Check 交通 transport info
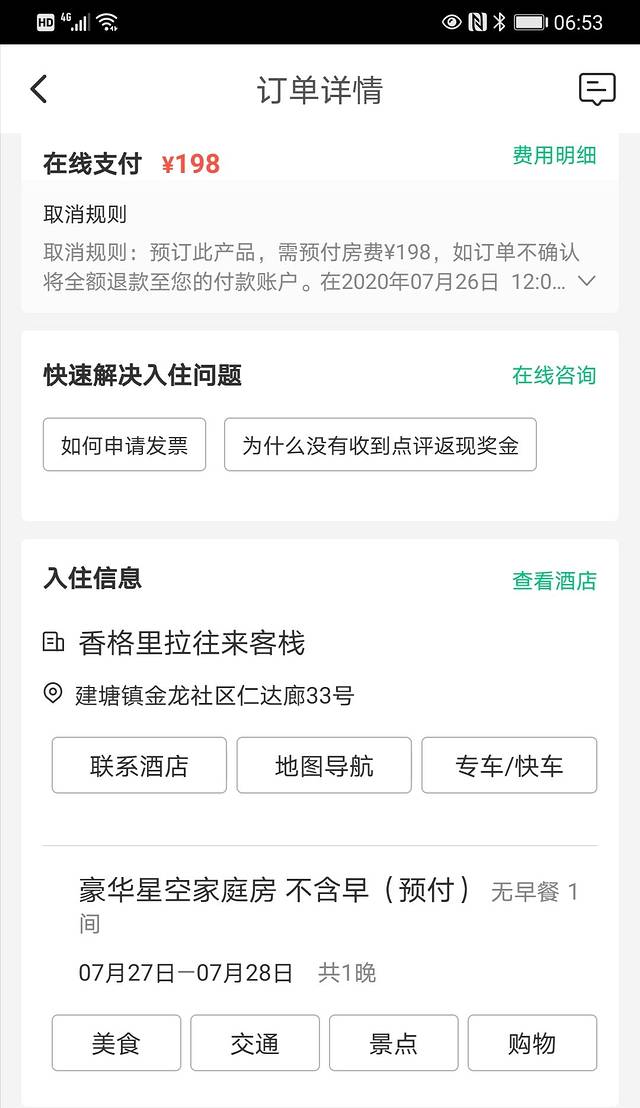The width and height of the screenshot is (640, 1108). 255,1043
